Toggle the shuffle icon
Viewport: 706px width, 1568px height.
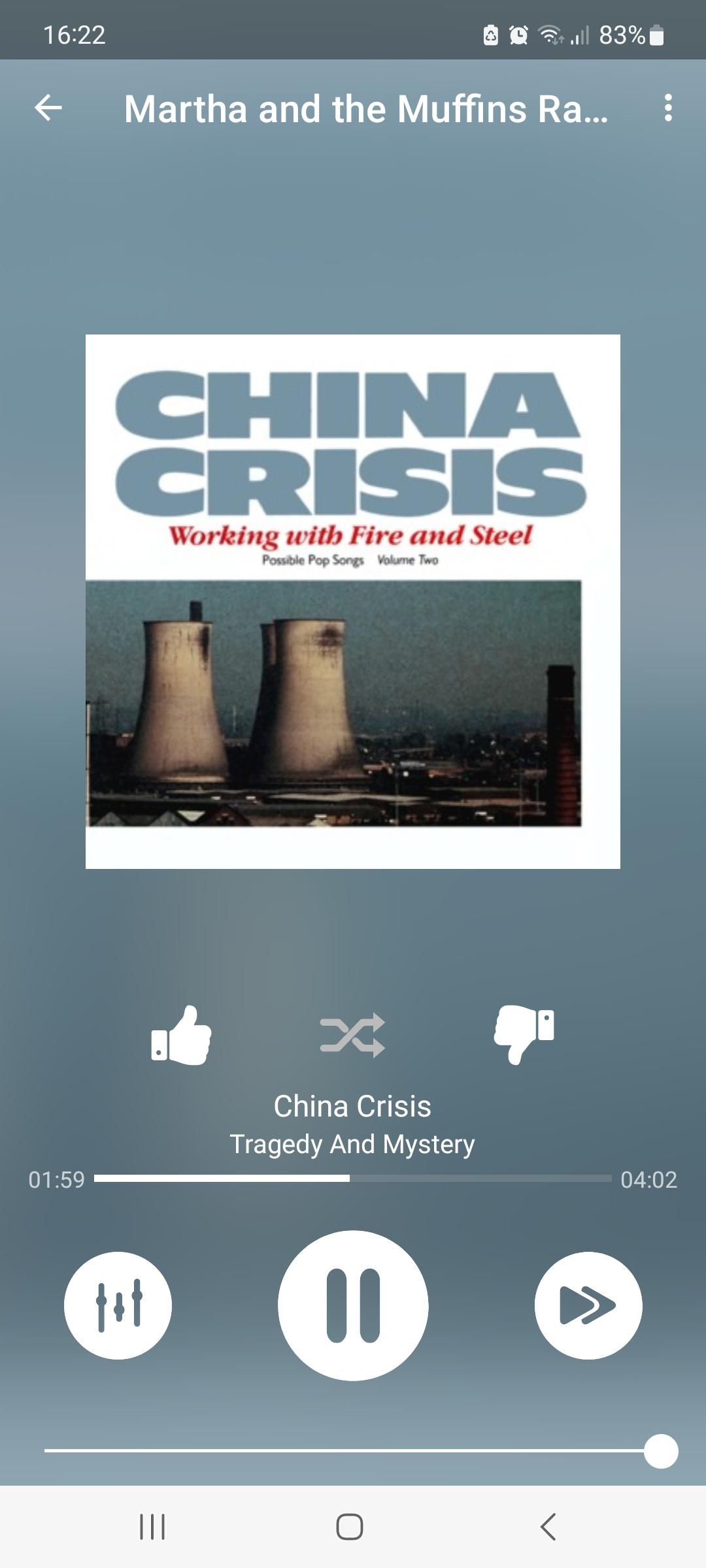[352, 1036]
